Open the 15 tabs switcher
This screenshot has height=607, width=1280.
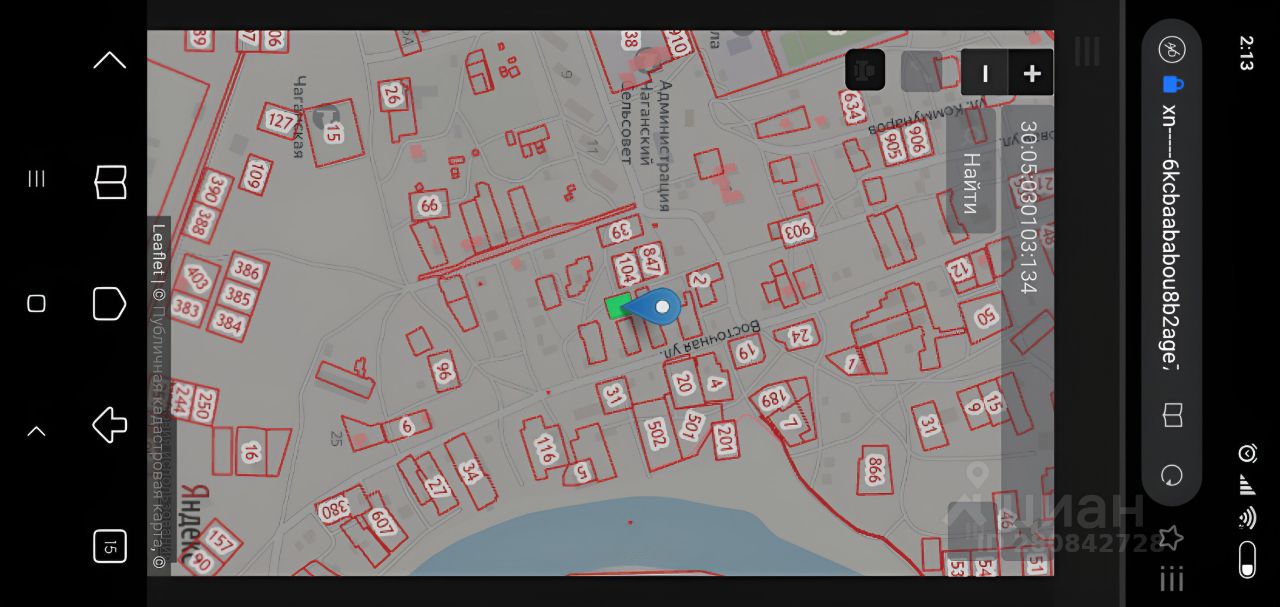pos(110,546)
